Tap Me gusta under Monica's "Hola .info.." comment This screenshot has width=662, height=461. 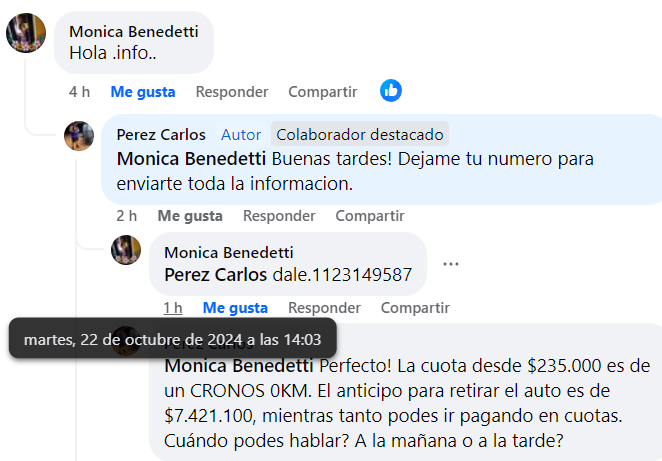tap(142, 91)
